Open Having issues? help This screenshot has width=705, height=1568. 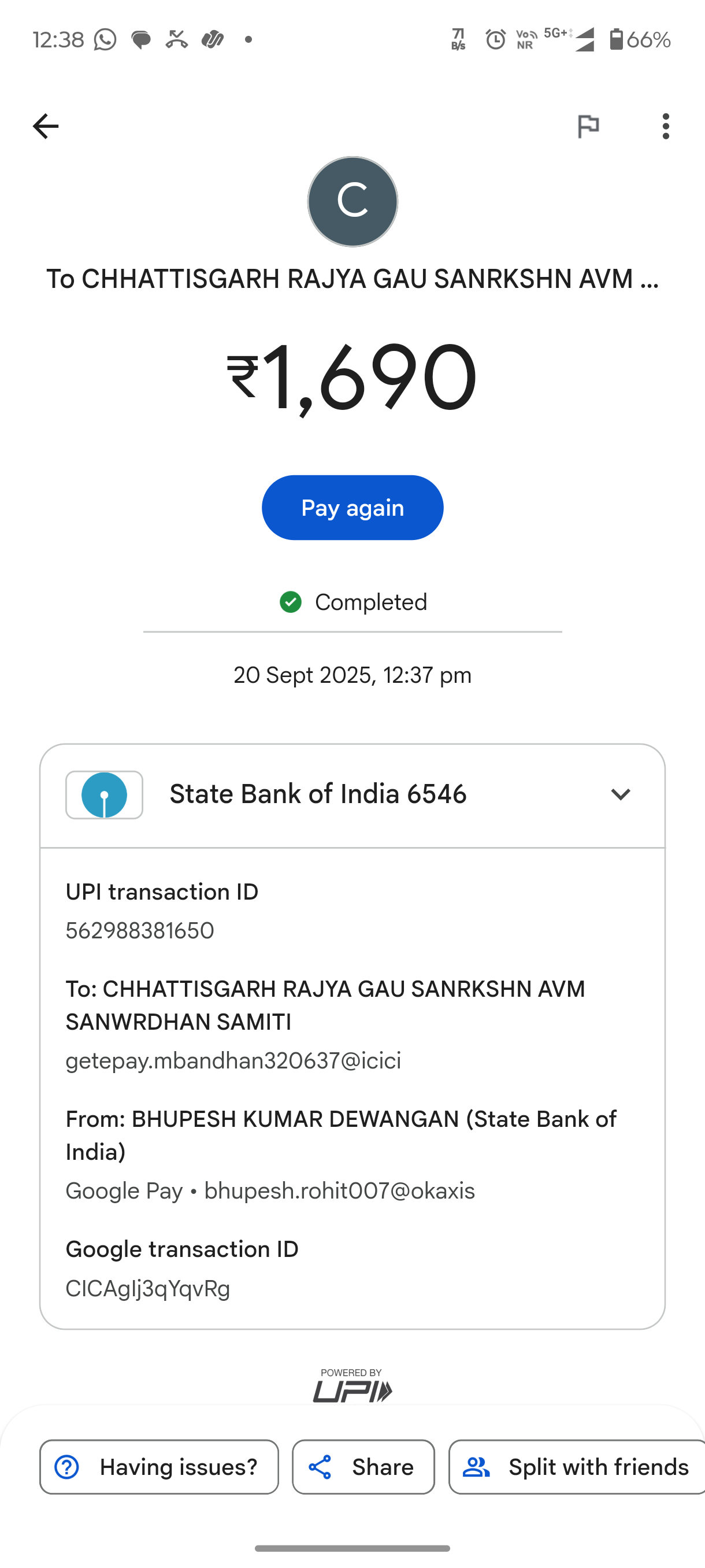[x=159, y=1467]
